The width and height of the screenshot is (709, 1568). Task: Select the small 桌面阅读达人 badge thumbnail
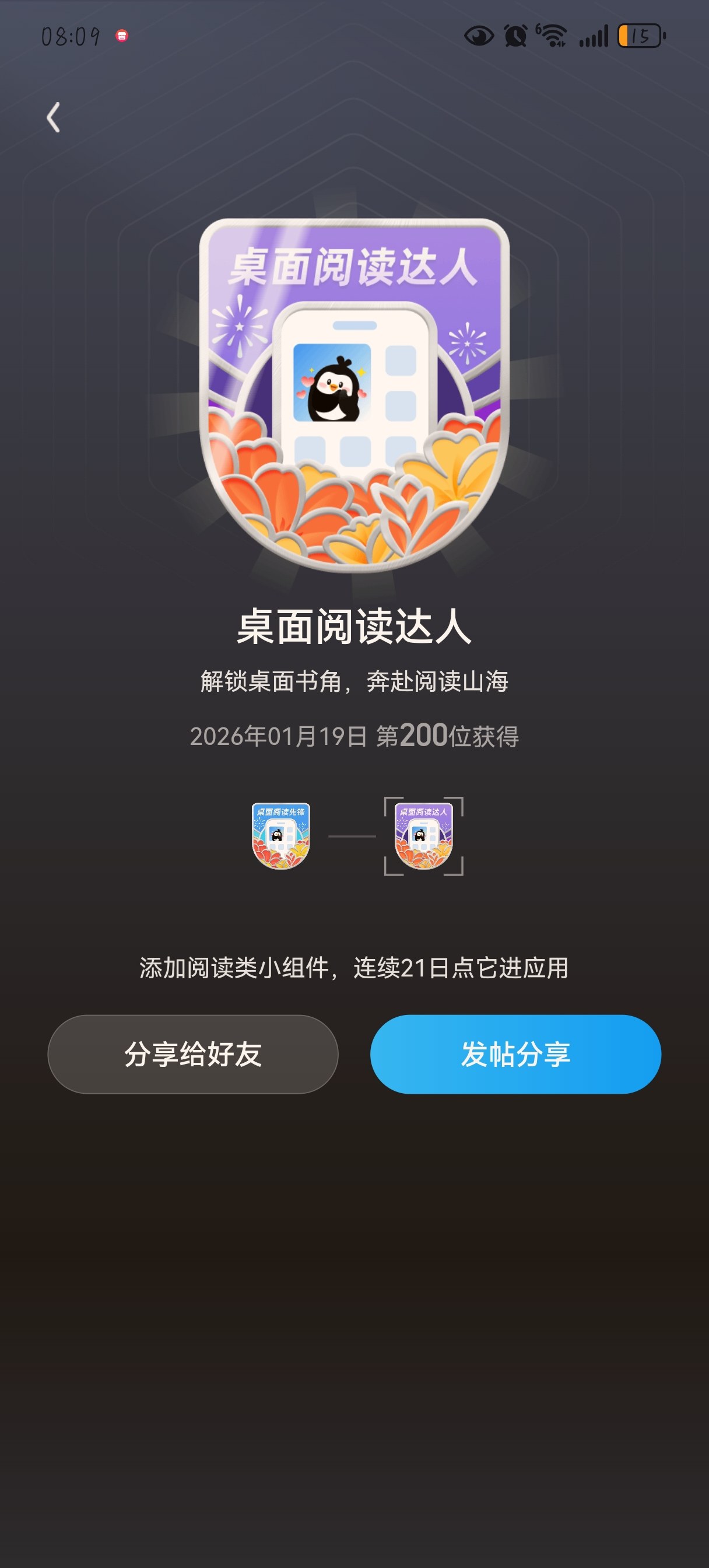coord(423,836)
